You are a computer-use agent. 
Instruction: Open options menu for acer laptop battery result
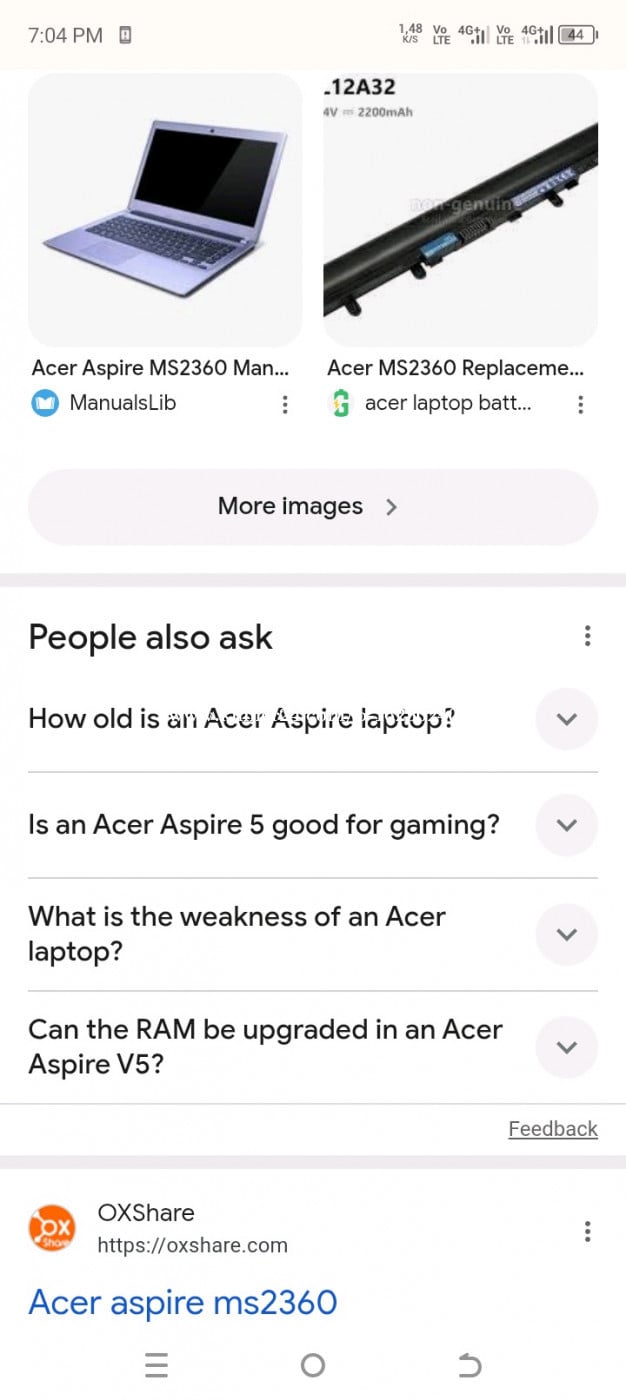(x=580, y=404)
